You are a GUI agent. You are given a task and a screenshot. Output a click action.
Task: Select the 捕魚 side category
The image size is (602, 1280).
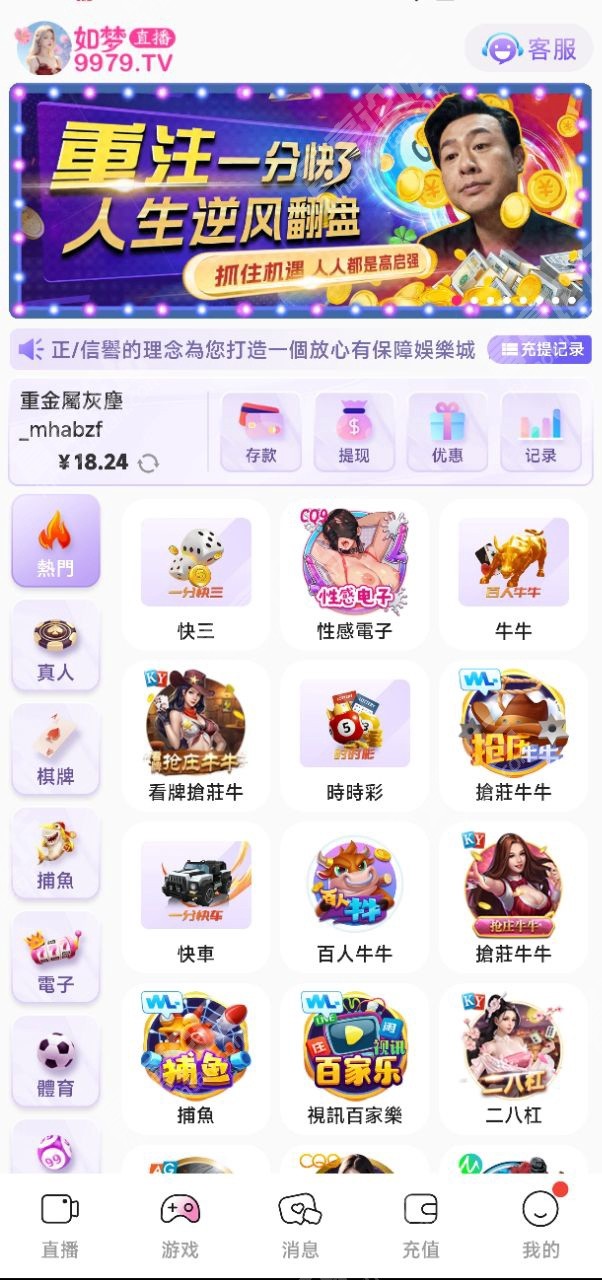click(56, 854)
